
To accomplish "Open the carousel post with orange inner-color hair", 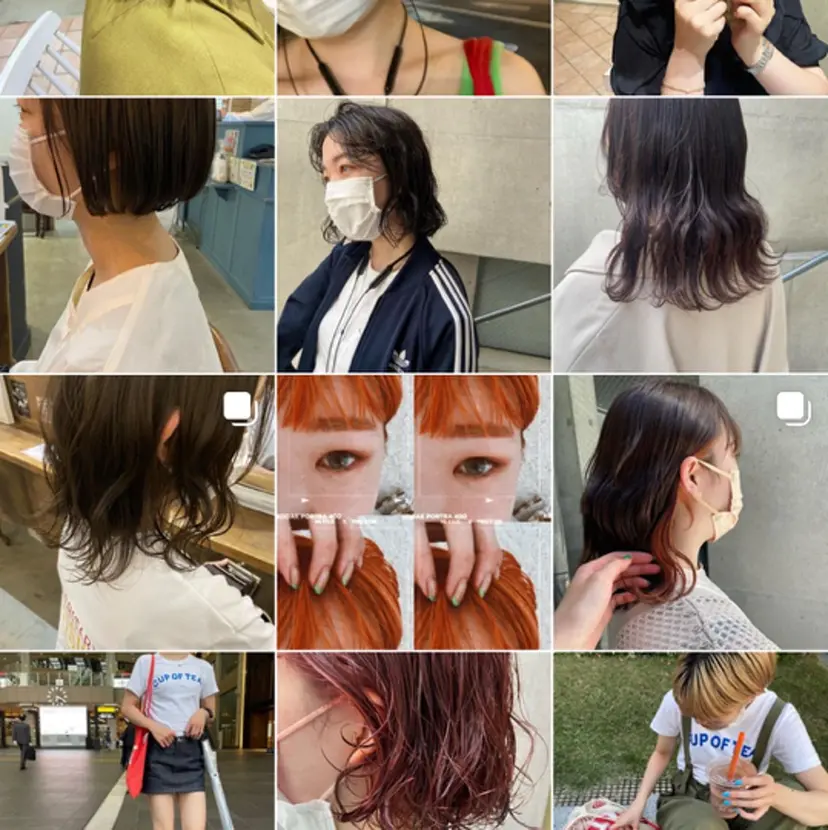I will tap(690, 512).
